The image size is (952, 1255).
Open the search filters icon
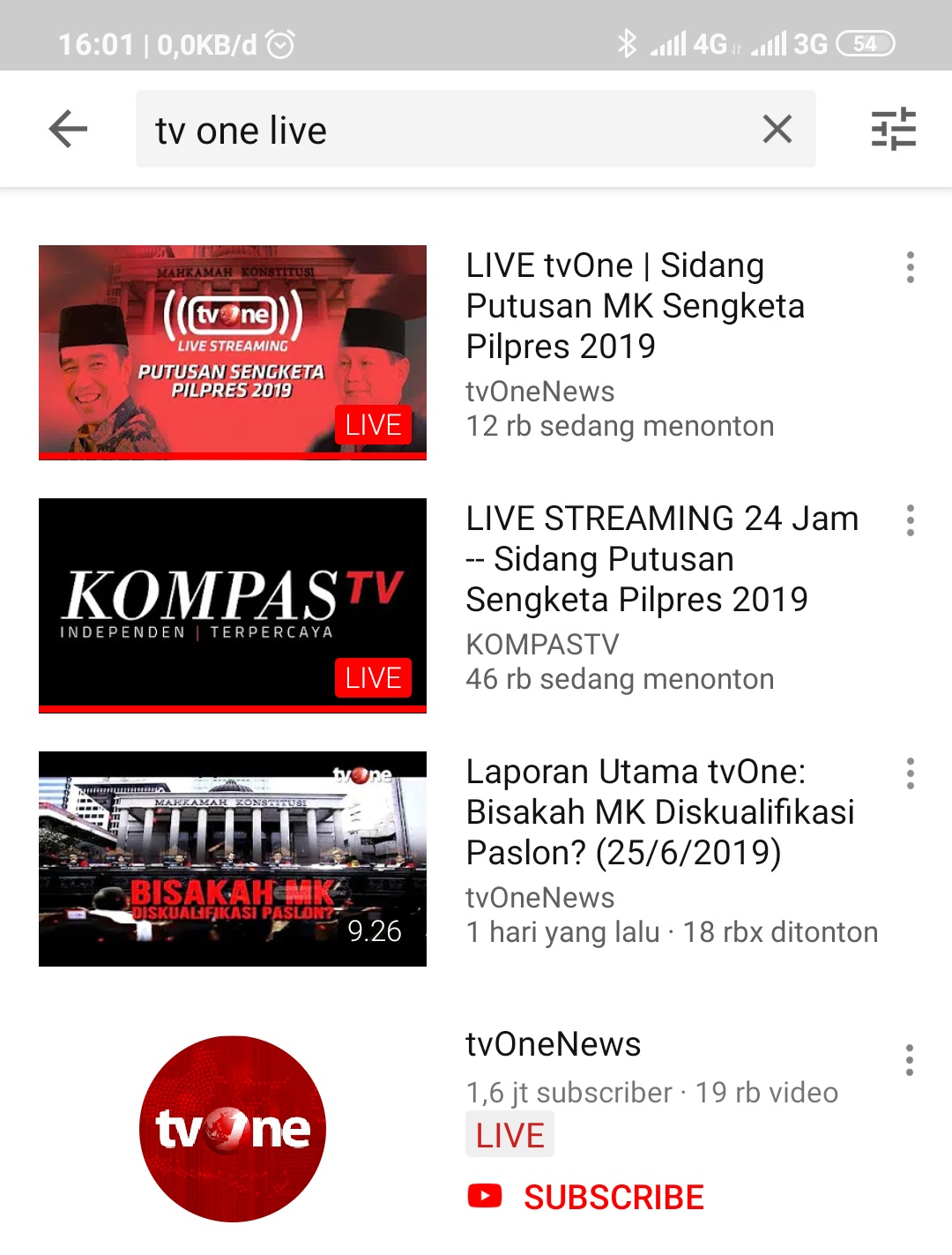click(x=893, y=129)
